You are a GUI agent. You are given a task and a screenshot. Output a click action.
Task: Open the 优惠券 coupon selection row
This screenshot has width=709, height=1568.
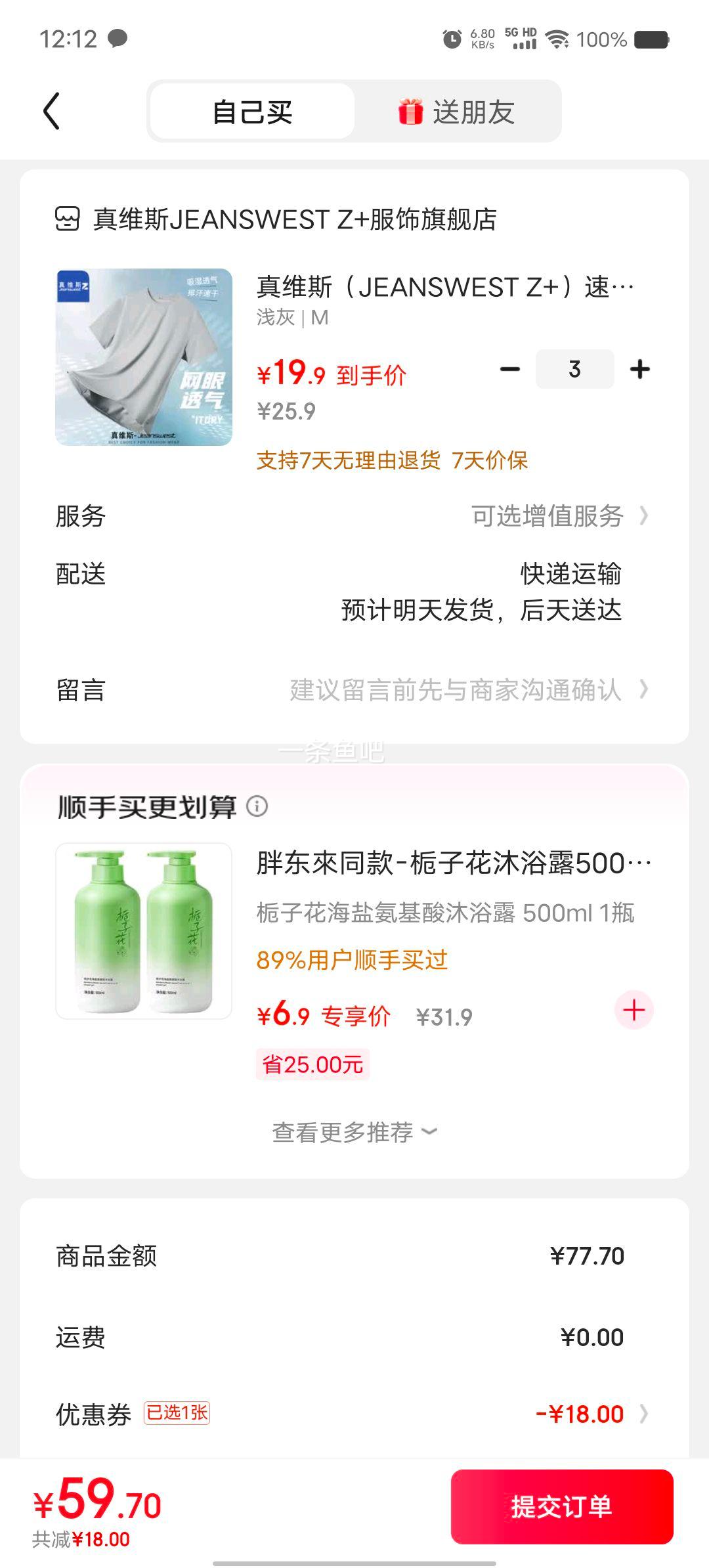[354, 1414]
